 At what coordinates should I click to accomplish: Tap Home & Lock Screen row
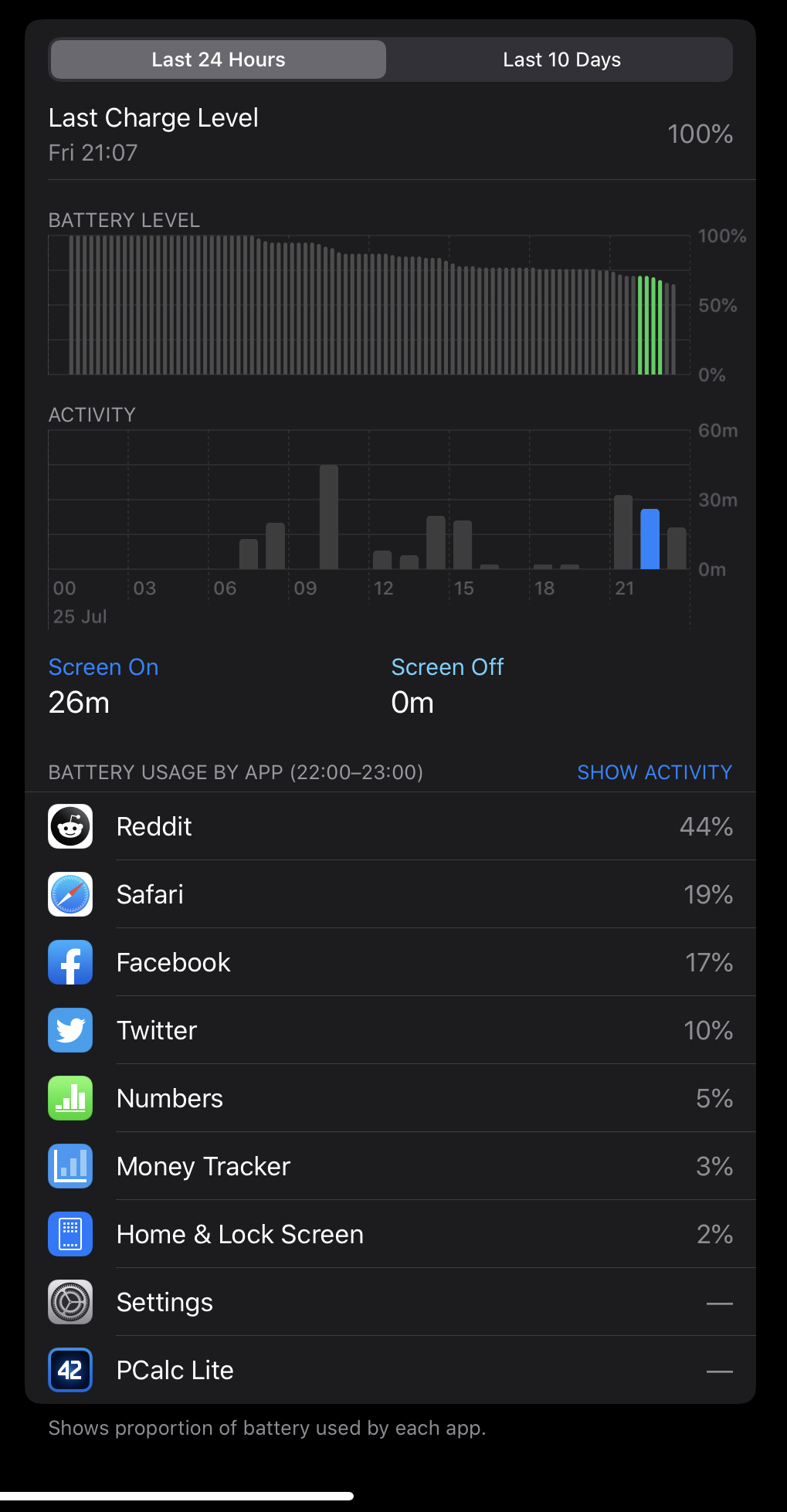(390, 1234)
